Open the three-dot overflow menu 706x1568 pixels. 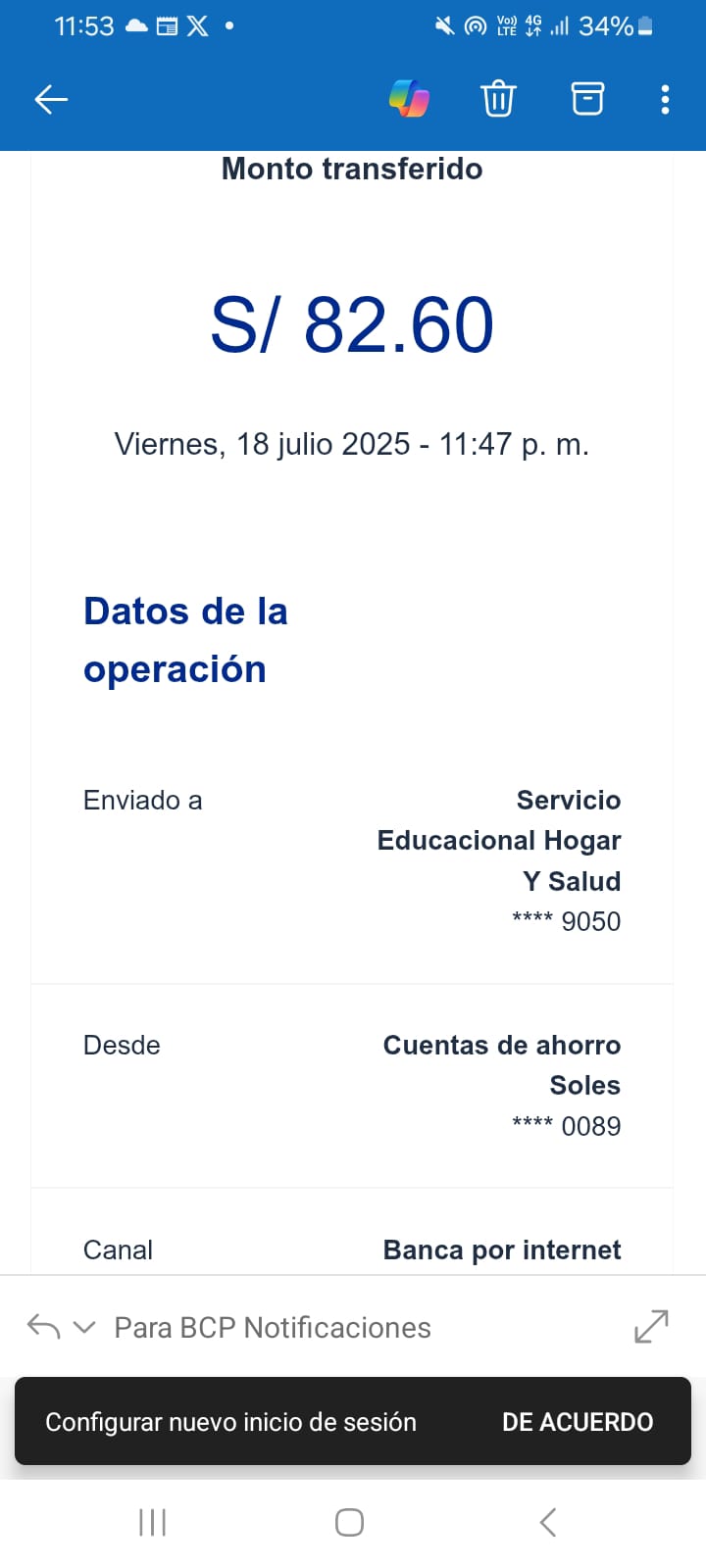click(665, 99)
